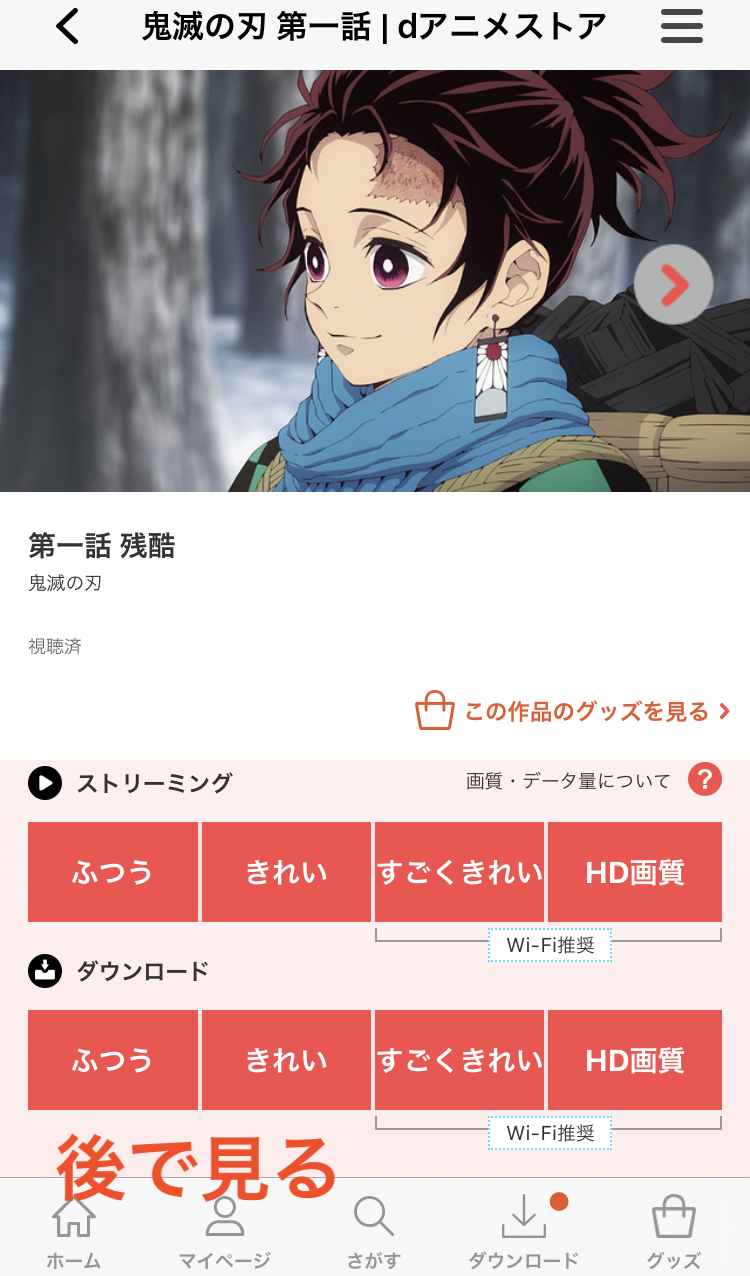The width and height of the screenshot is (750, 1276).
Task: Open the さがす search tab
Action: coord(374,1232)
